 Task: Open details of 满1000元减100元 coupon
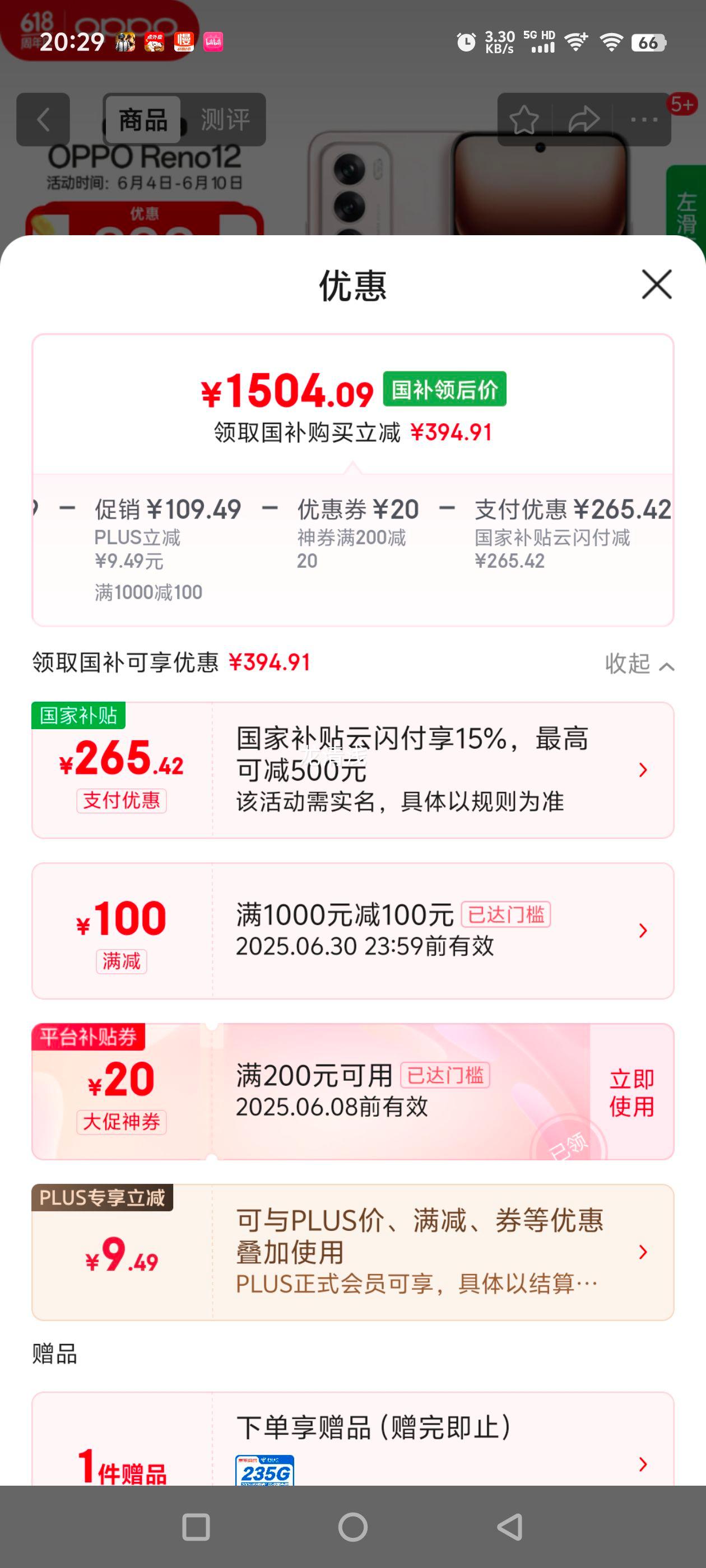coord(642,931)
